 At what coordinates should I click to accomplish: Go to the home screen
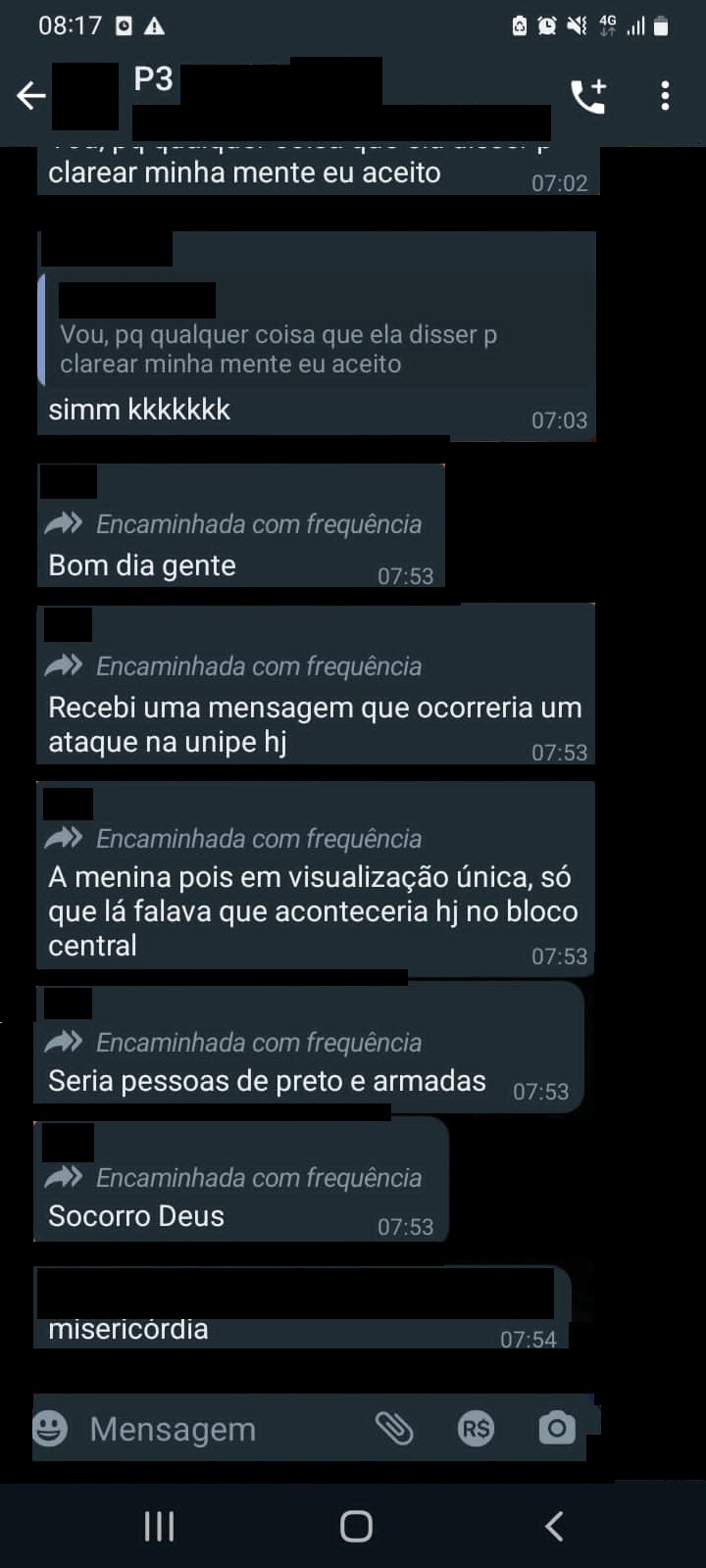(x=356, y=1526)
